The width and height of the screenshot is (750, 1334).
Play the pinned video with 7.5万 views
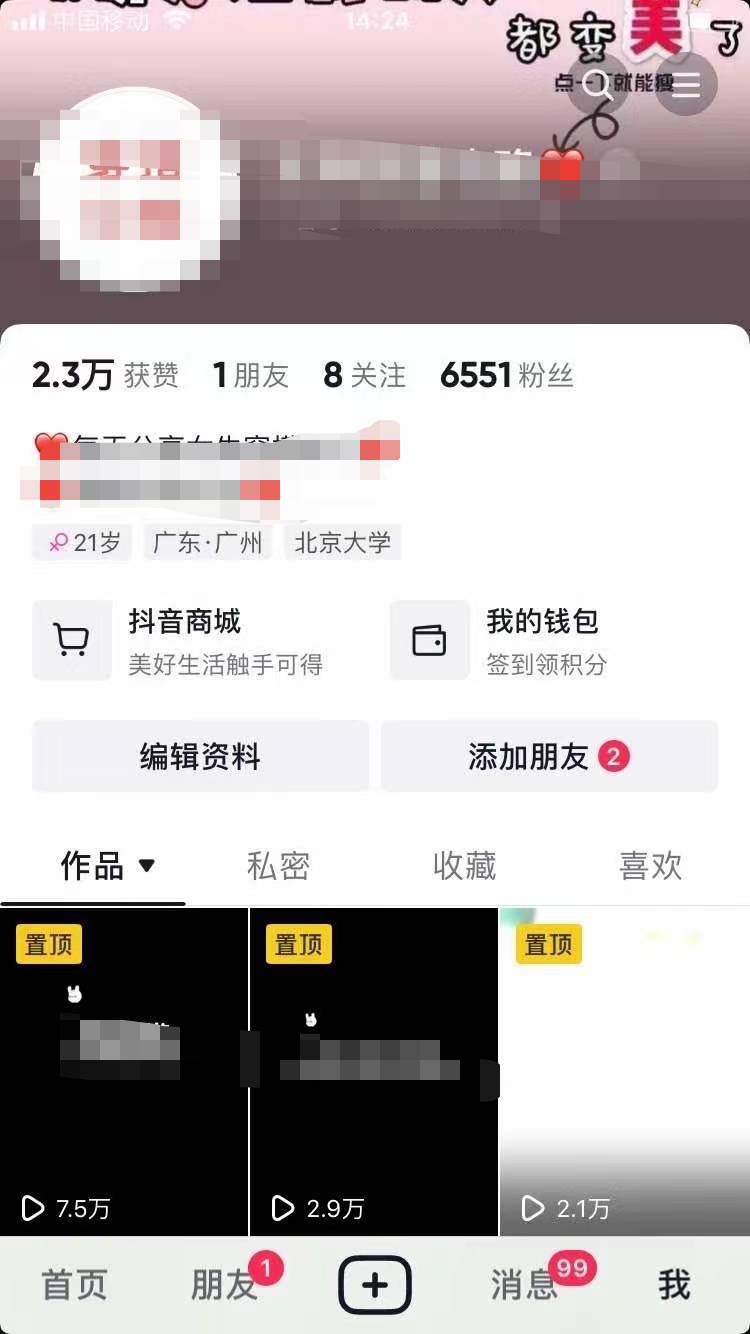123,1070
